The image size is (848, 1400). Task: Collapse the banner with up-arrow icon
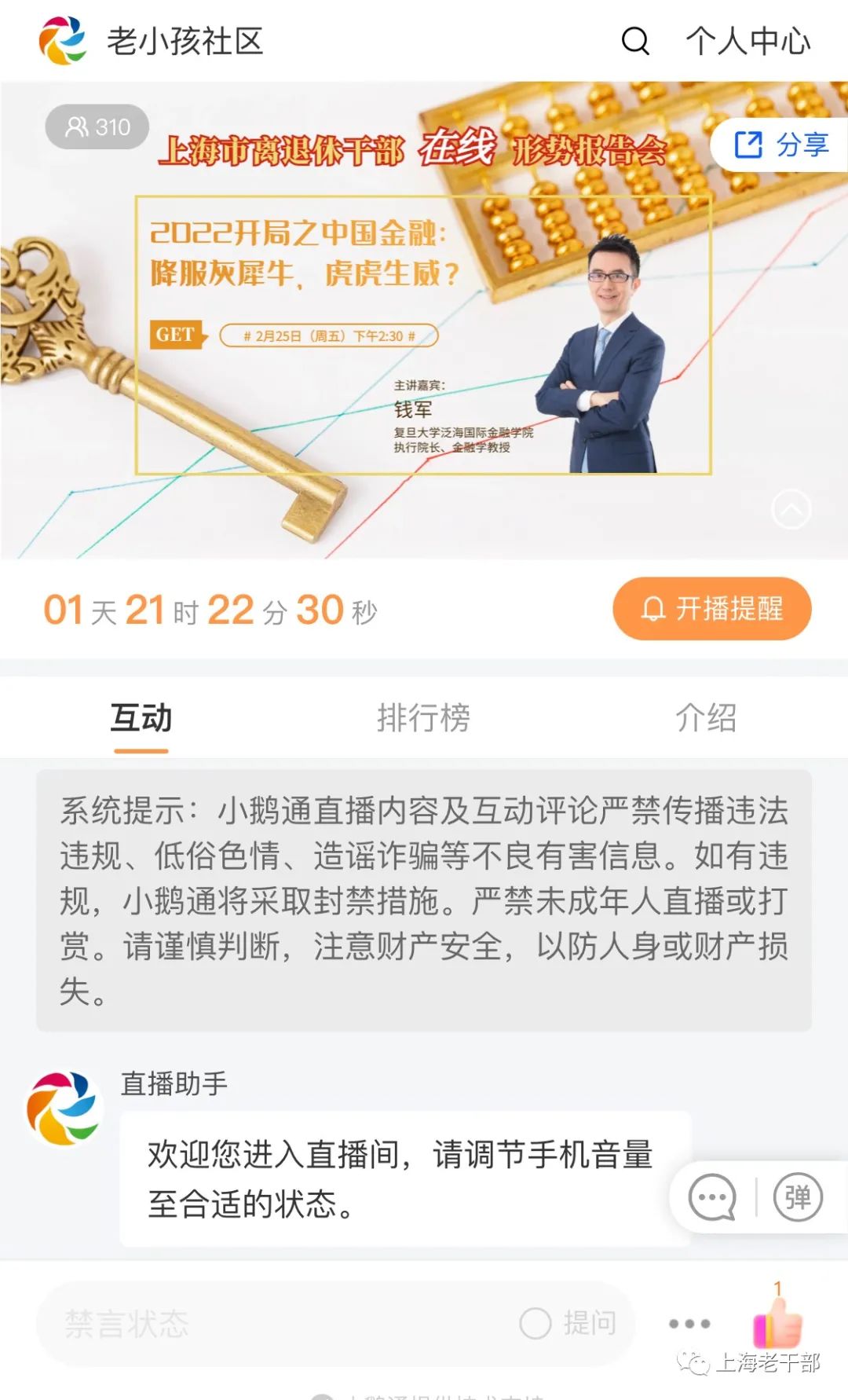(791, 510)
